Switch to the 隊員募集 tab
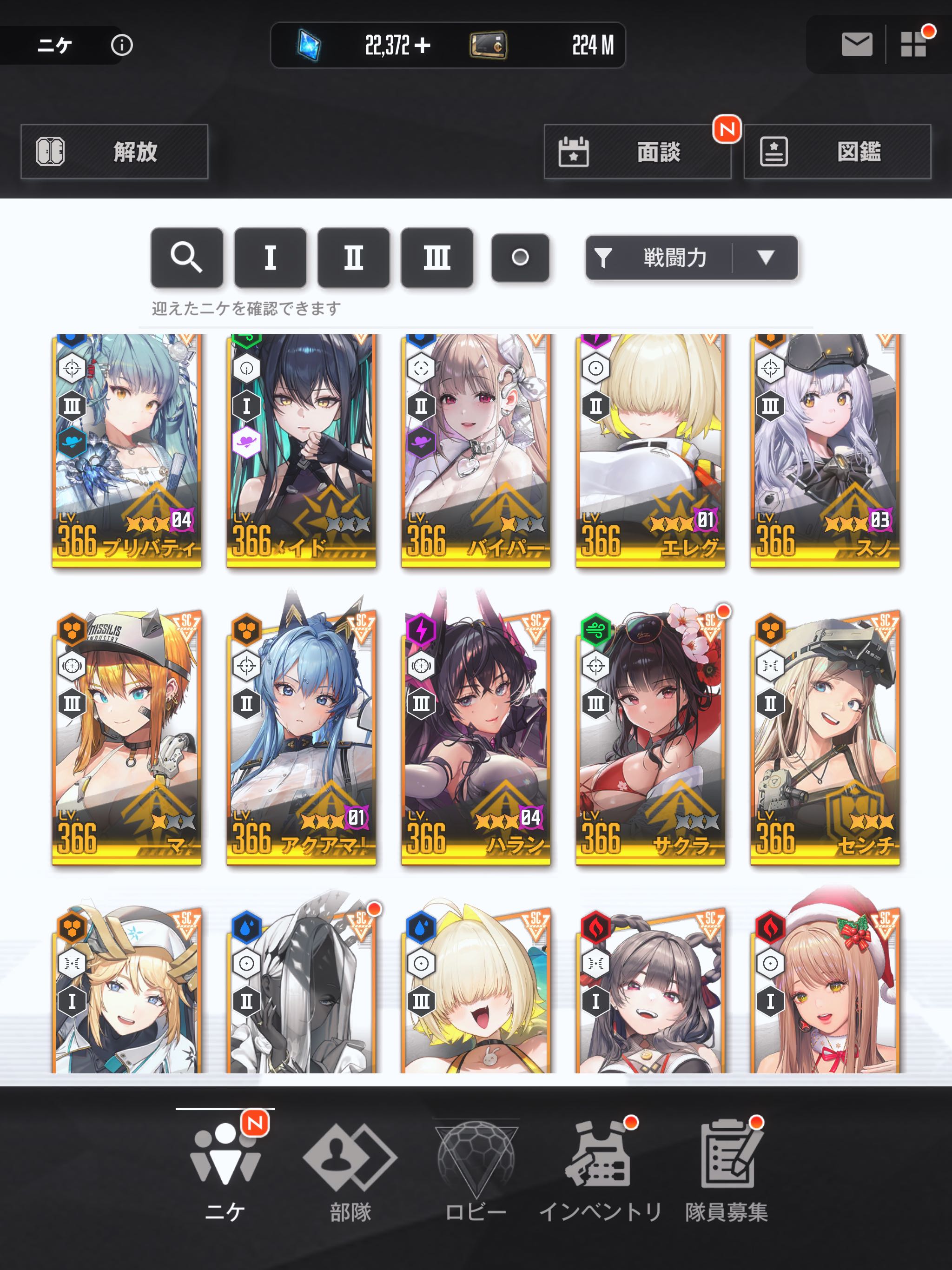Screen dimensions: 952x1270 pos(727,1171)
